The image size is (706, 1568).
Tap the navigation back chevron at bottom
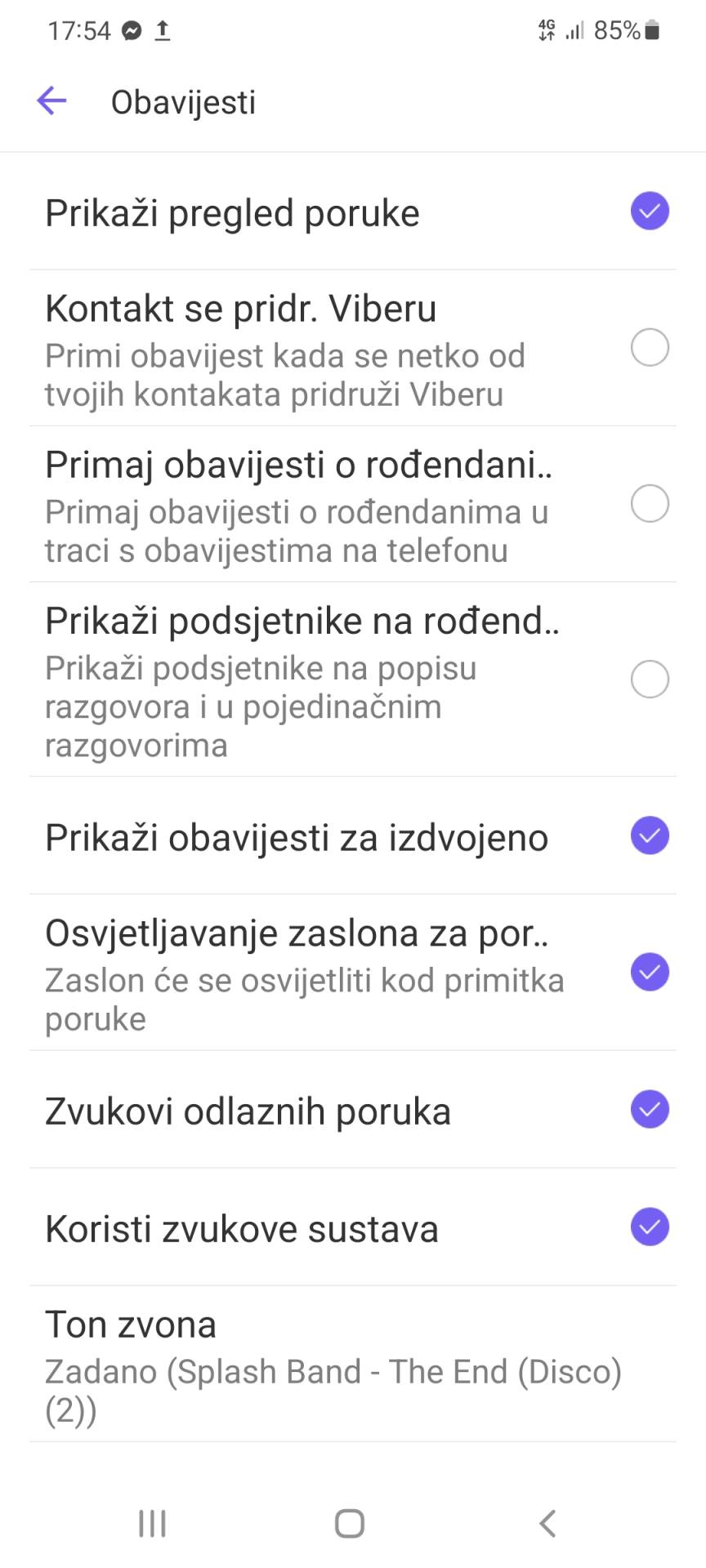[547, 1522]
